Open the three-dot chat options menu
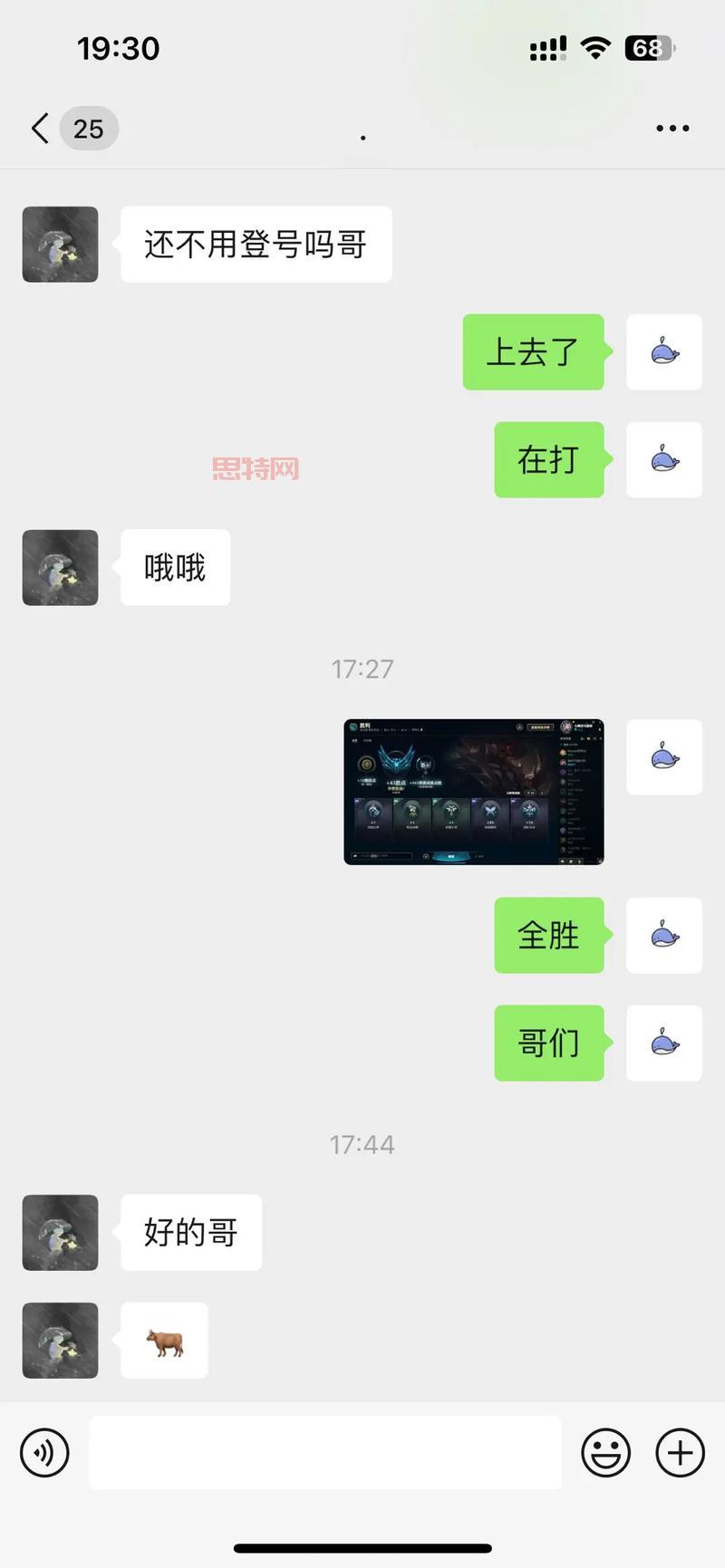 coord(672,129)
